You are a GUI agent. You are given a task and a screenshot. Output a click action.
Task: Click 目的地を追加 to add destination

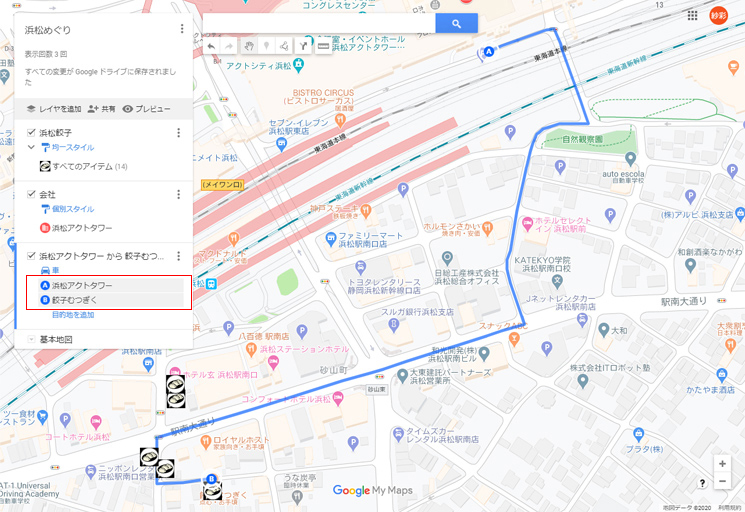tap(73, 314)
